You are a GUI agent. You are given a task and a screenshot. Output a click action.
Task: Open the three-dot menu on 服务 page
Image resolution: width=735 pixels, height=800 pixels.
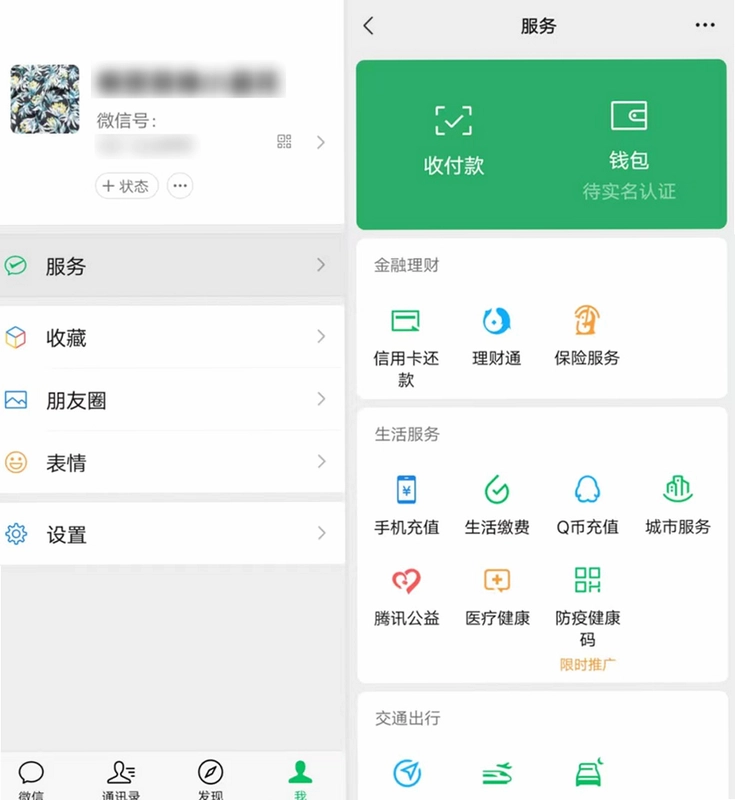tap(704, 25)
